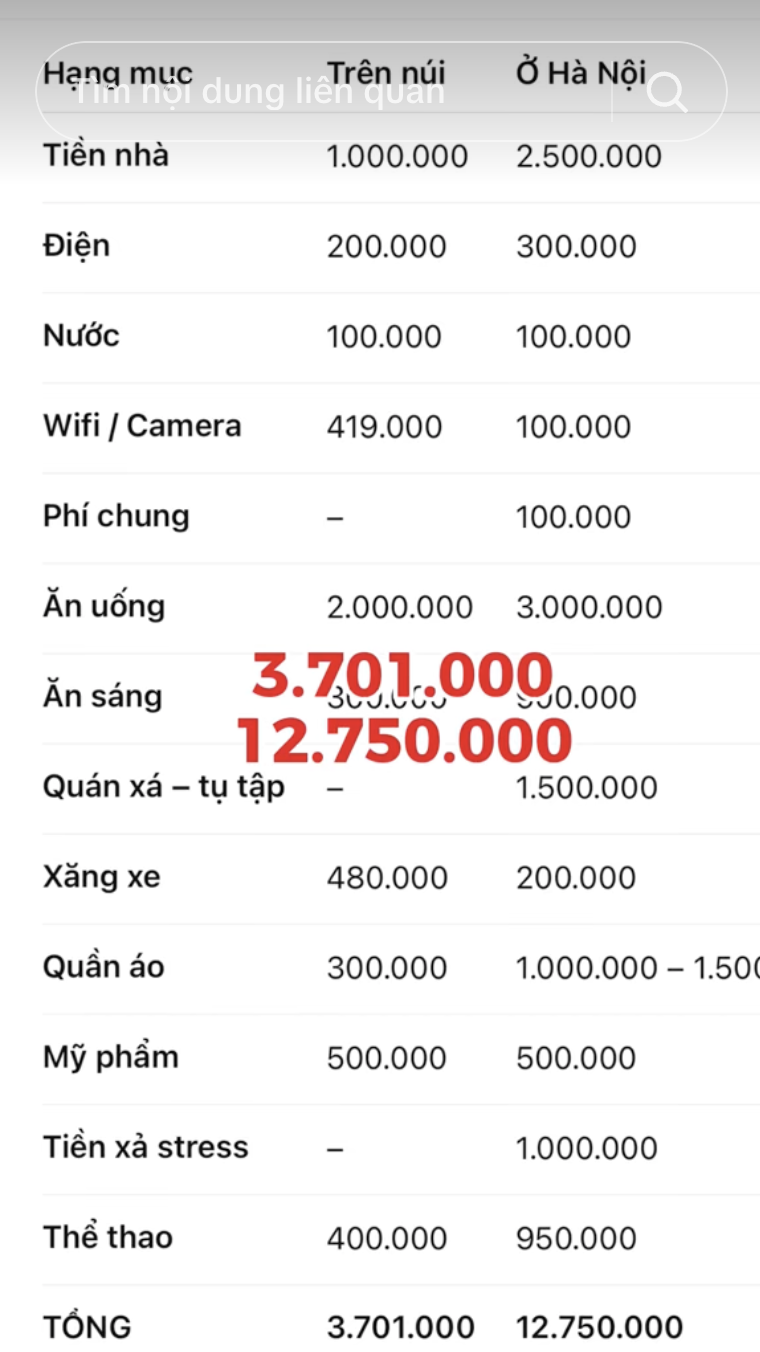Click the 'Ăn sáng' row label
The height and width of the screenshot is (1352, 760).
[x=102, y=695]
